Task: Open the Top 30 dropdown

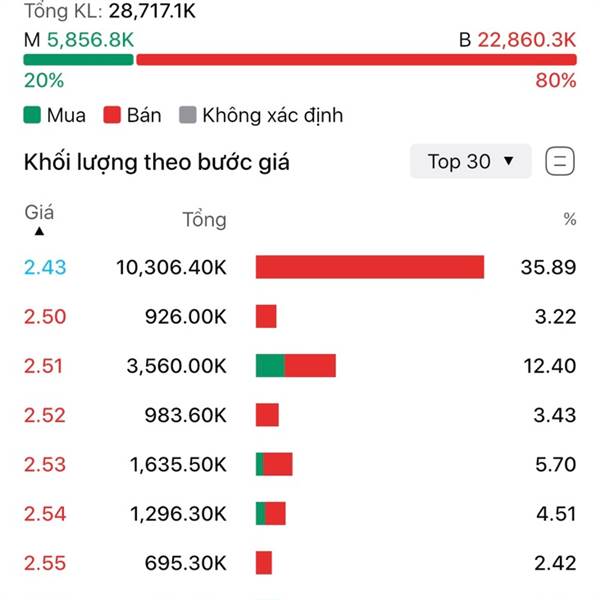Action: (x=470, y=161)
